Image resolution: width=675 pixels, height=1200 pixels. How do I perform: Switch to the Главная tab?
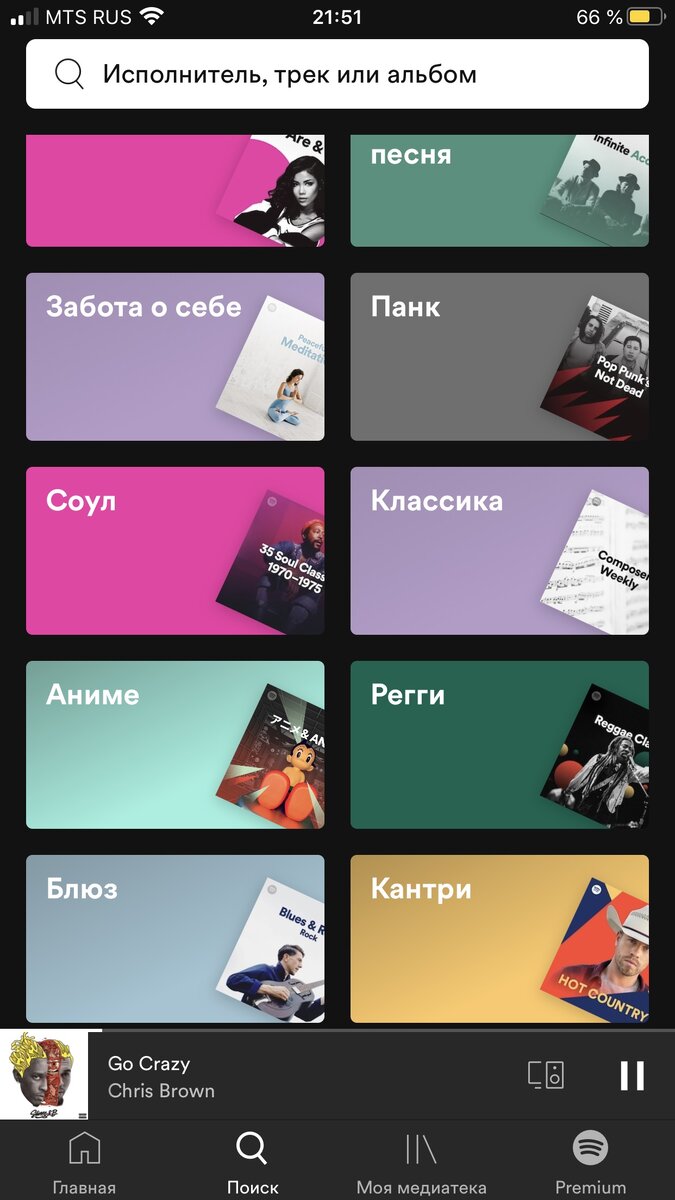84,1162
